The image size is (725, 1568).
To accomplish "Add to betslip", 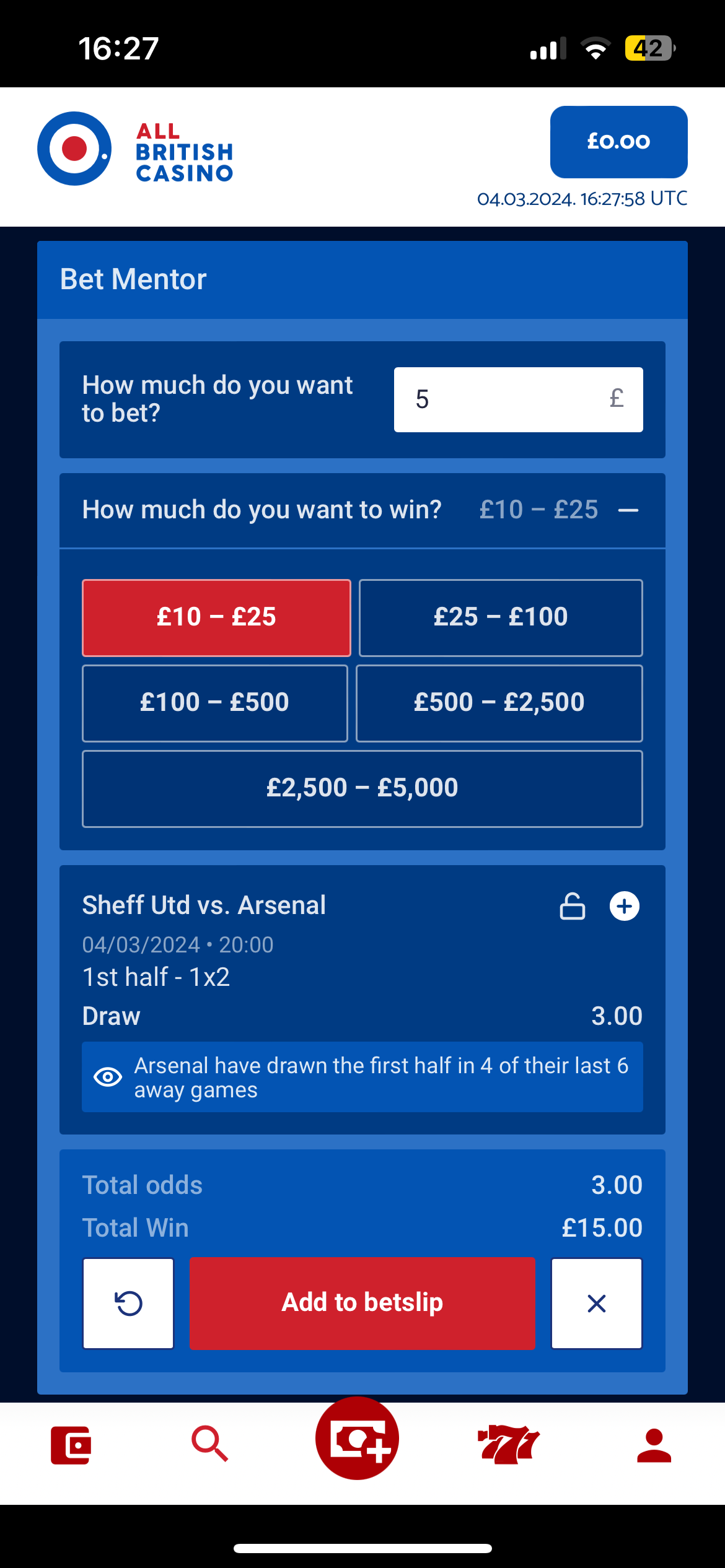I will click(362, 1303).
